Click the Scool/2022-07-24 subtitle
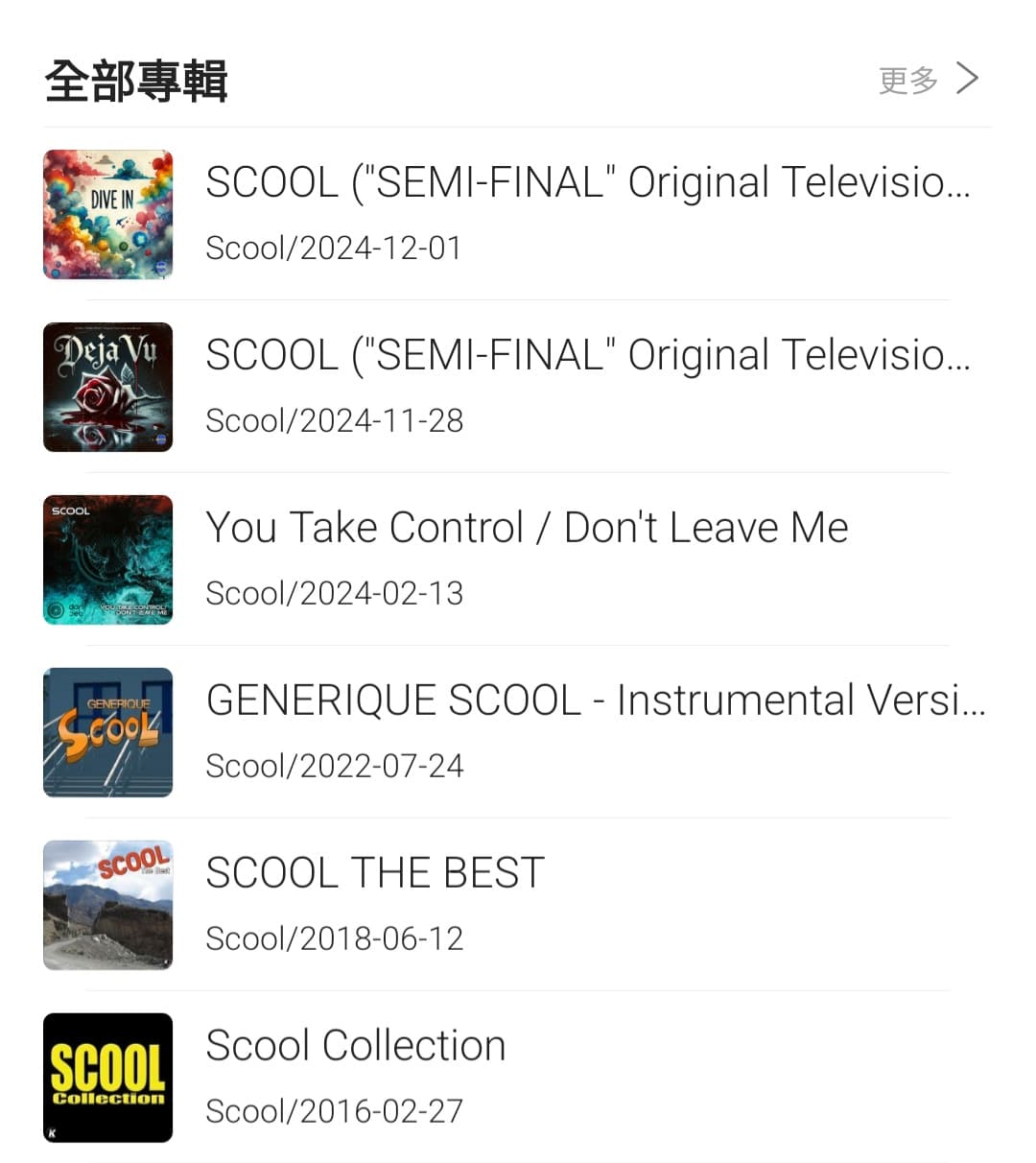The height and width of the screenshot is (1163, 1036). click(x=334, y=766)
